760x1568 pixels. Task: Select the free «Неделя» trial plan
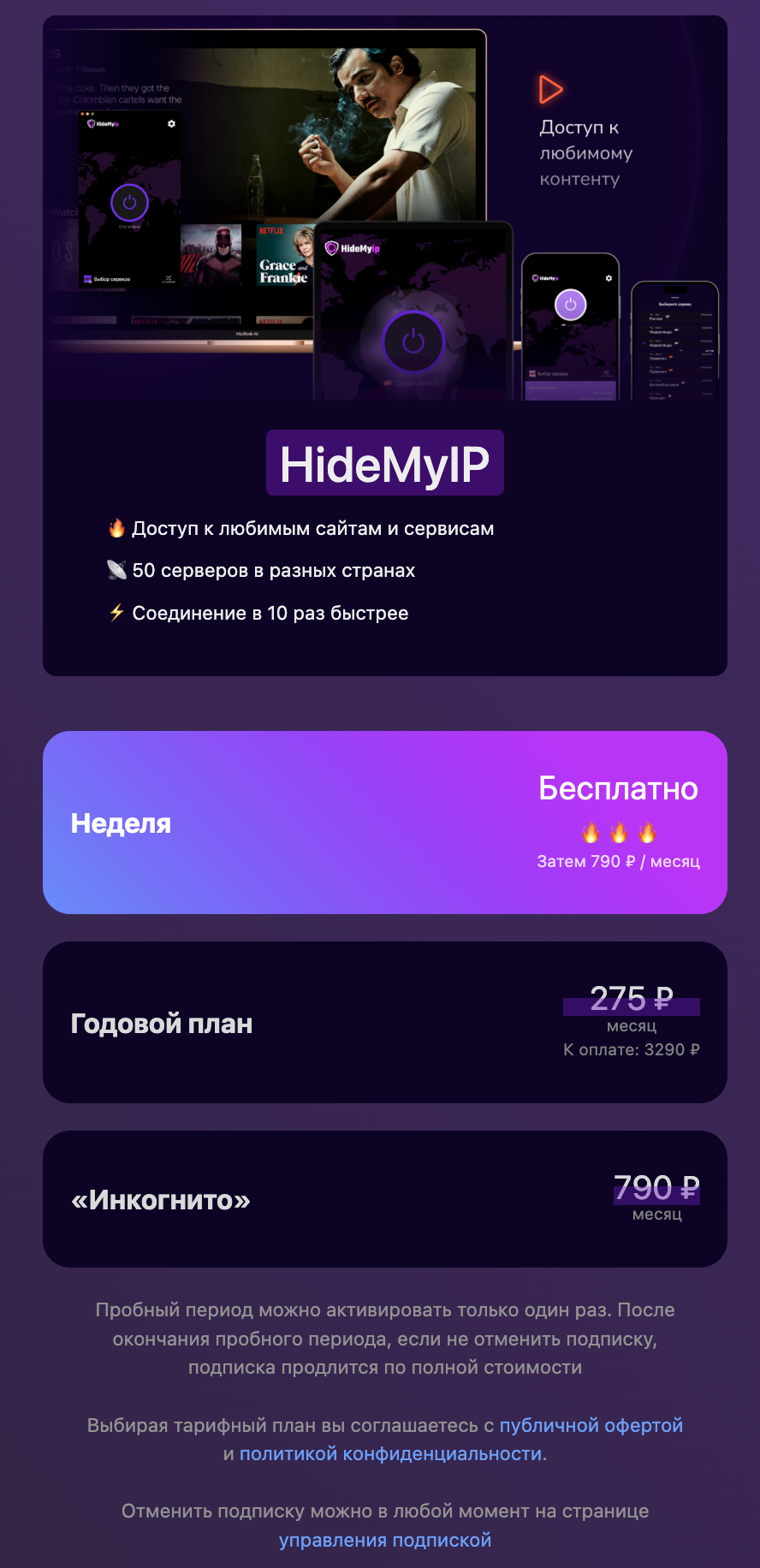click(385, 823)
